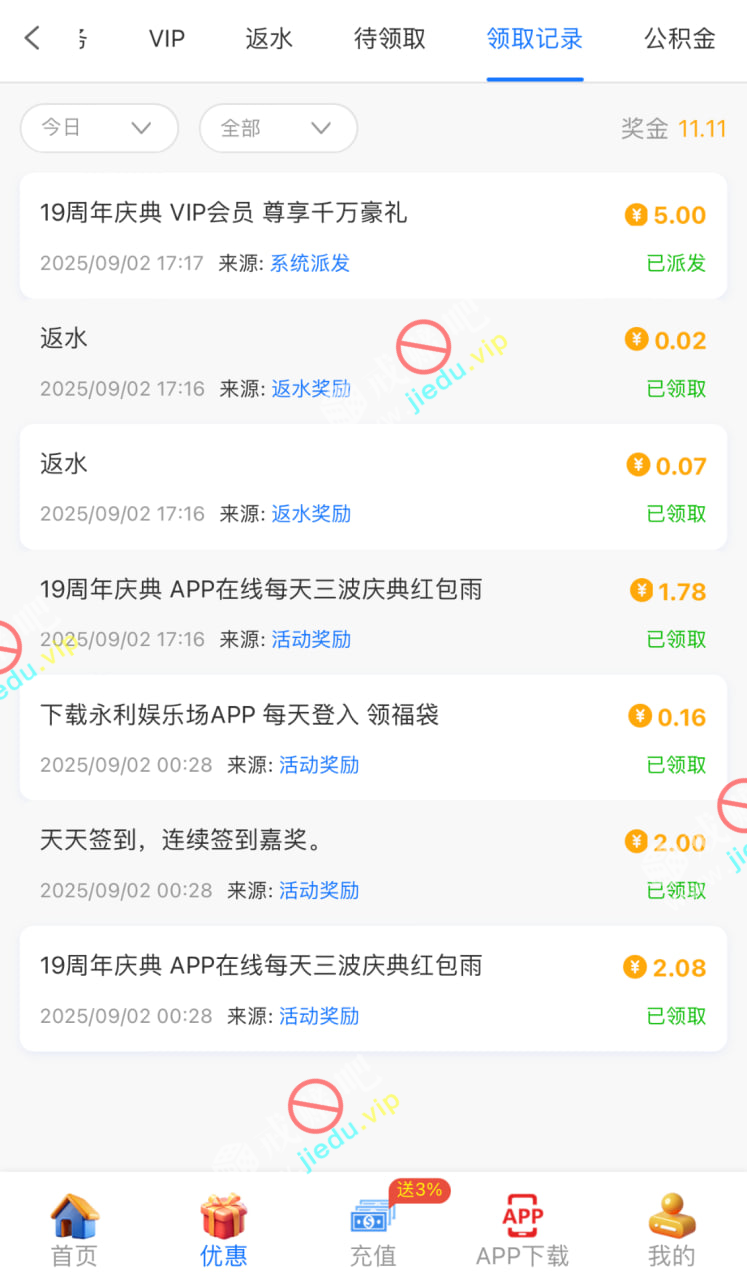Screen dimensions: 747x1280
Task: Switch to the 我的 profile tab
Action: (x=671, y=1230)
